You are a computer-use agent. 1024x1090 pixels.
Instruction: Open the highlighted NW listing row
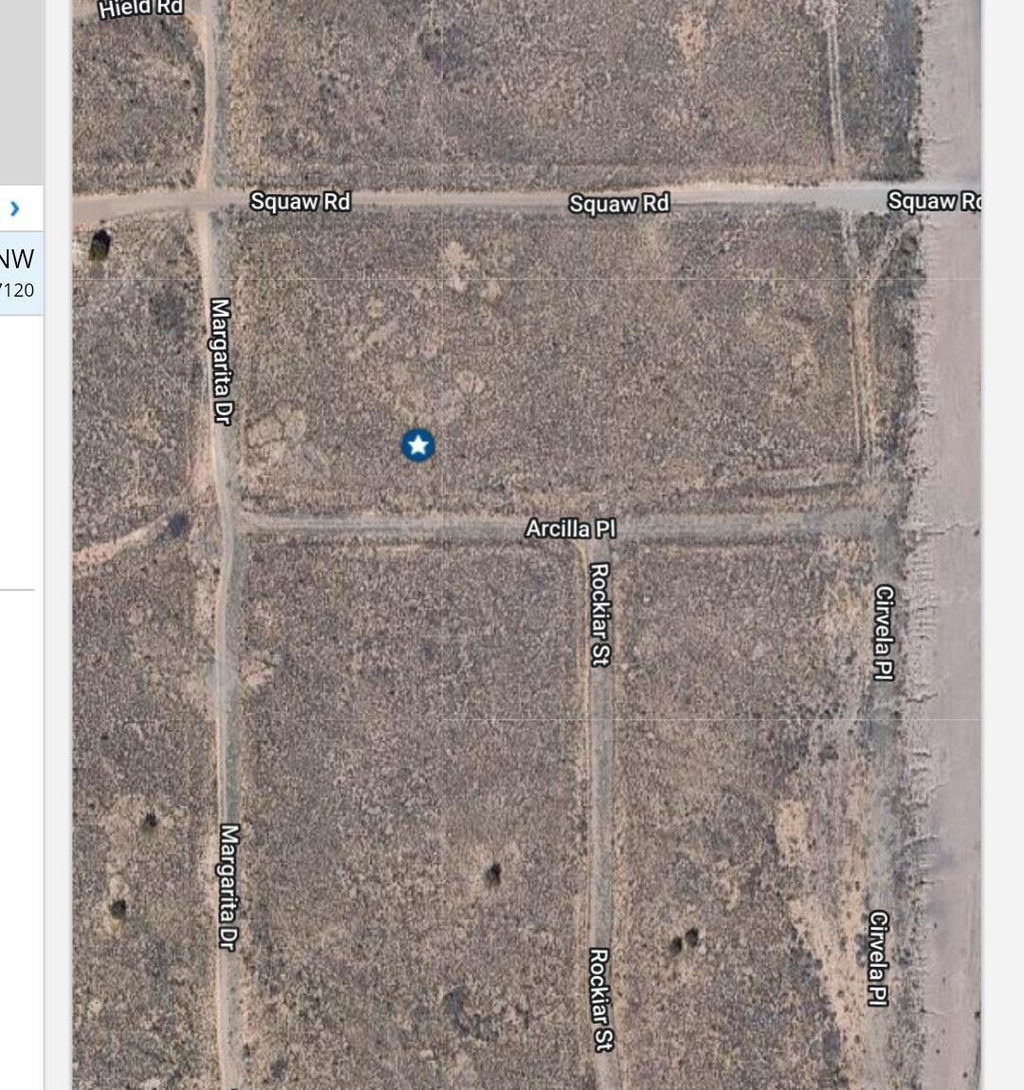pos(20,274)
